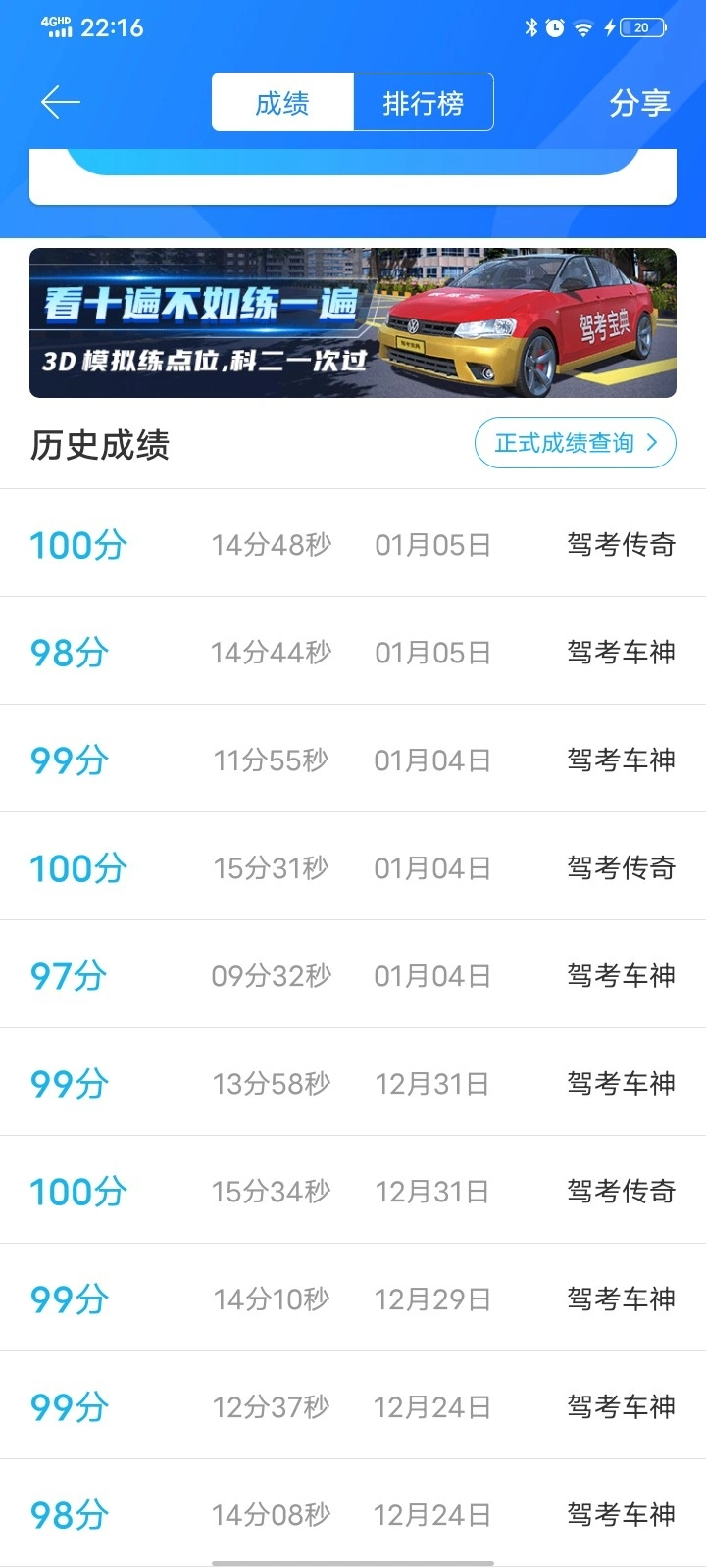This screenshot has width=706, height=1568.
Task: Select the 成绩 tab
Action: click(282, 102)
